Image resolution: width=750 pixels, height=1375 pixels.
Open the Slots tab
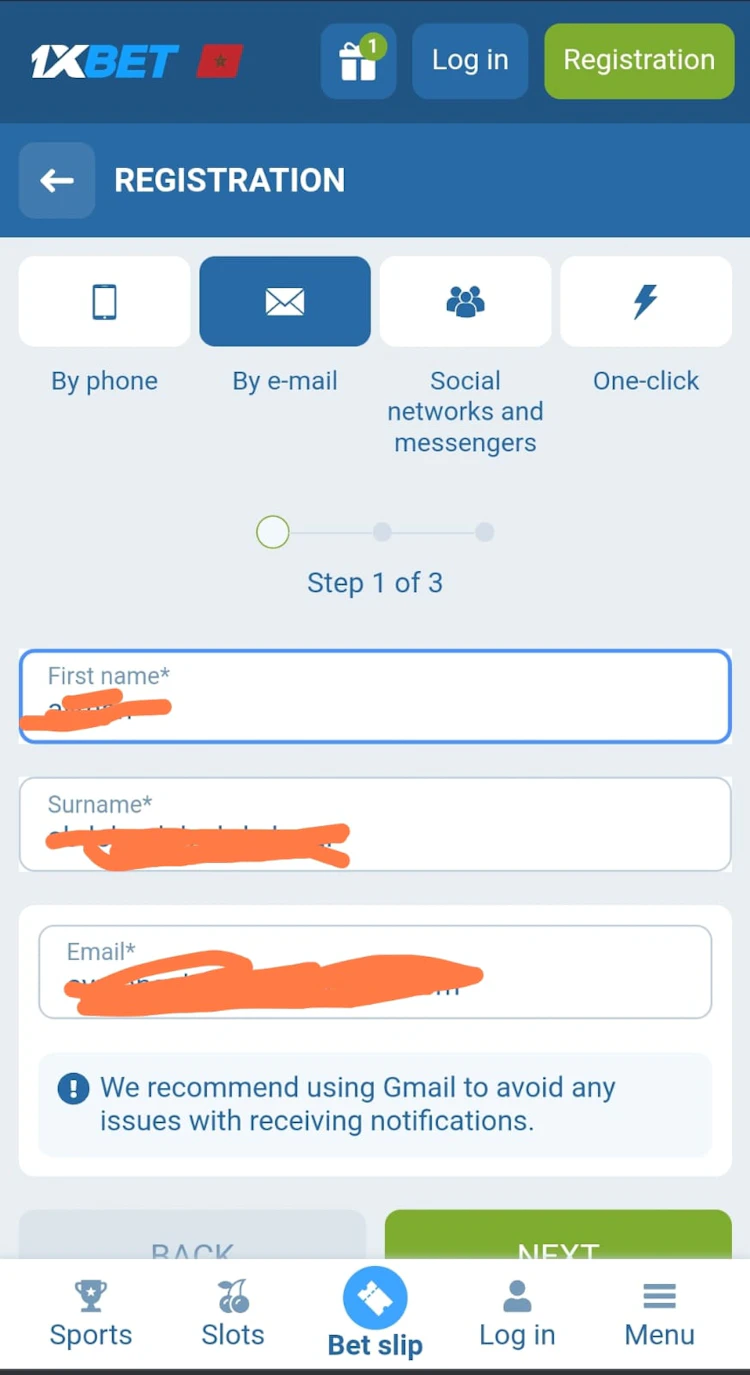[233, 1314]
